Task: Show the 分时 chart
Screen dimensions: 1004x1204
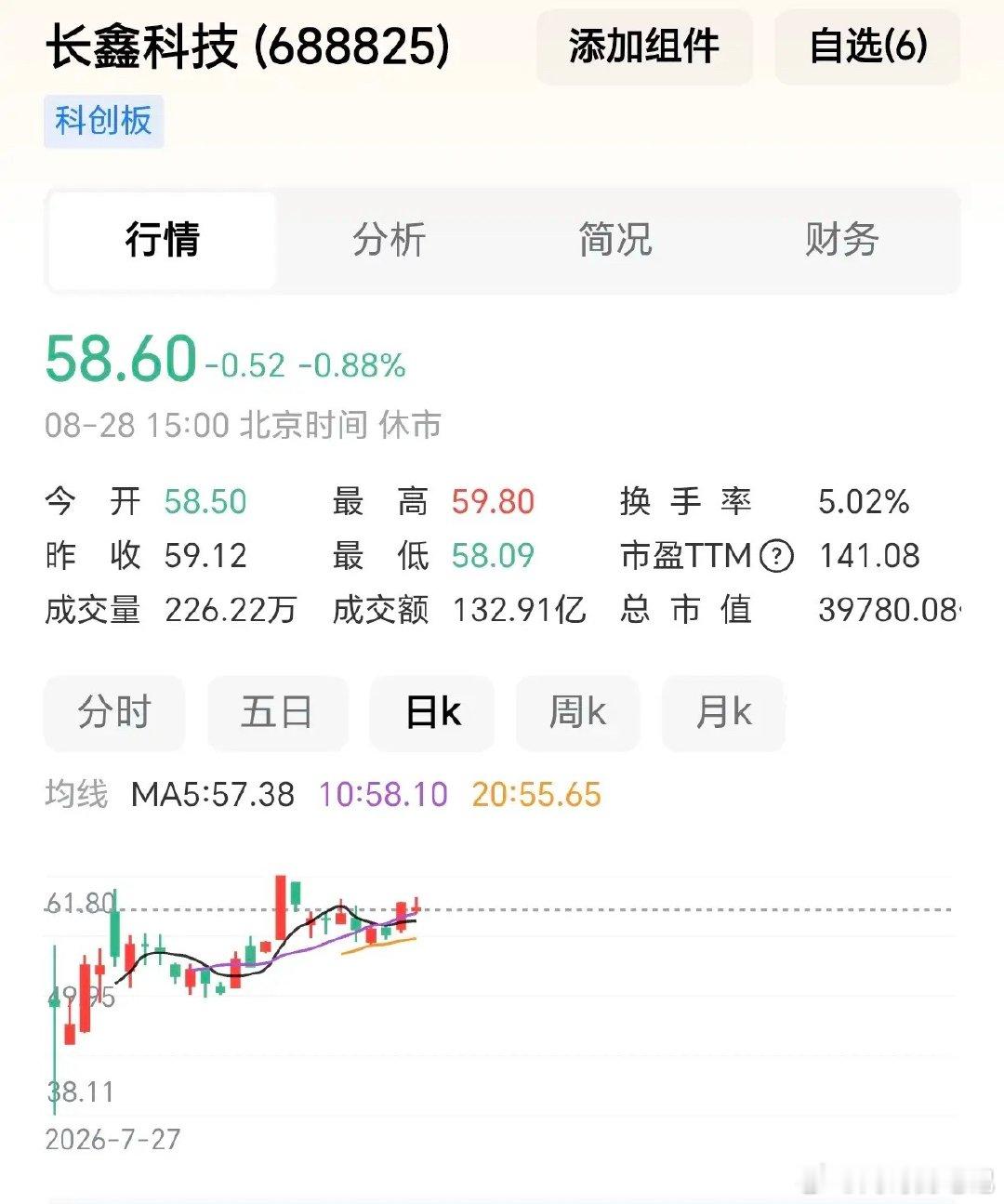Action: pyautogui.click(x=114, y=713)
